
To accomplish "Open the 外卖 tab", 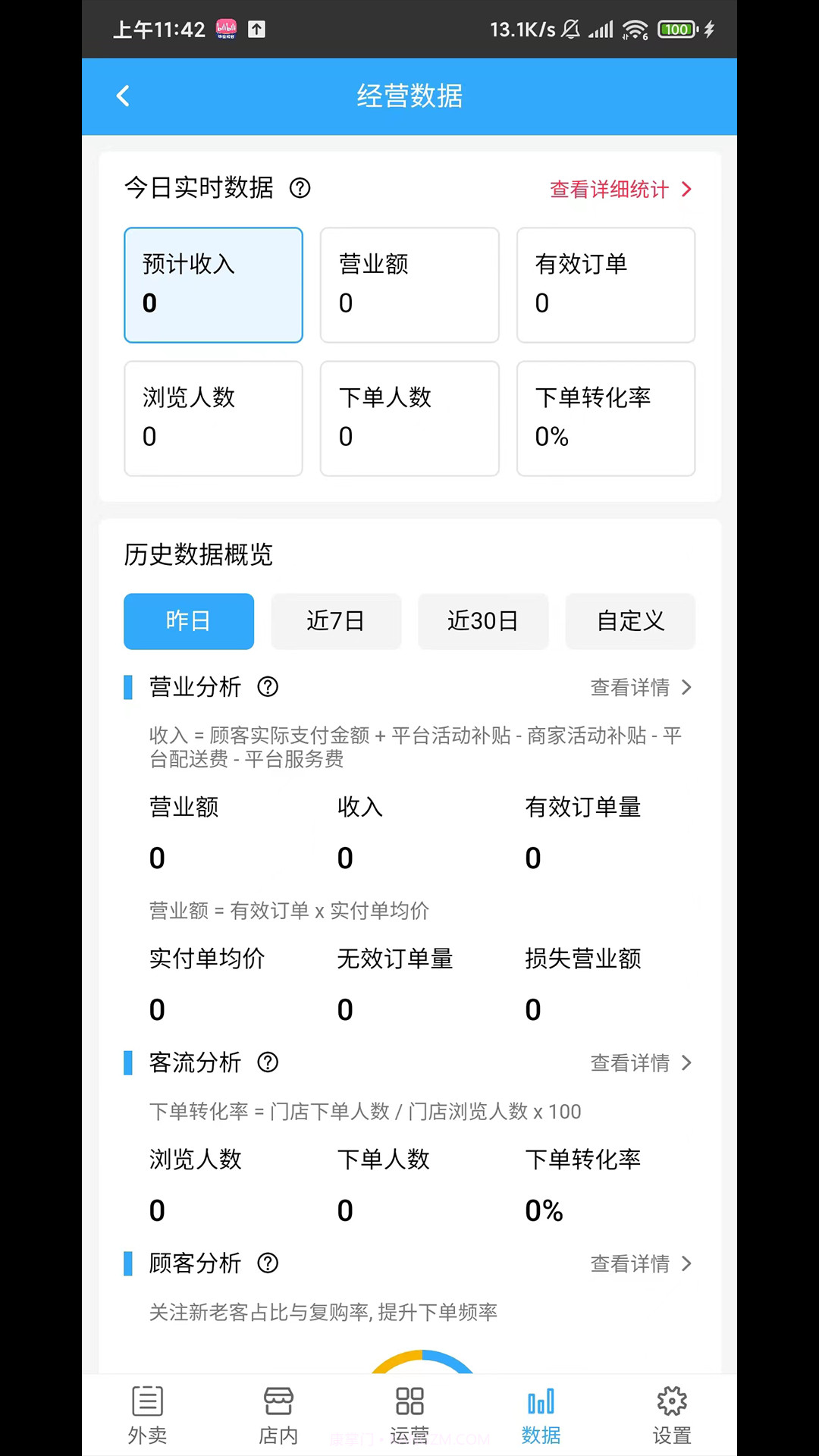I will (147, 1415).
